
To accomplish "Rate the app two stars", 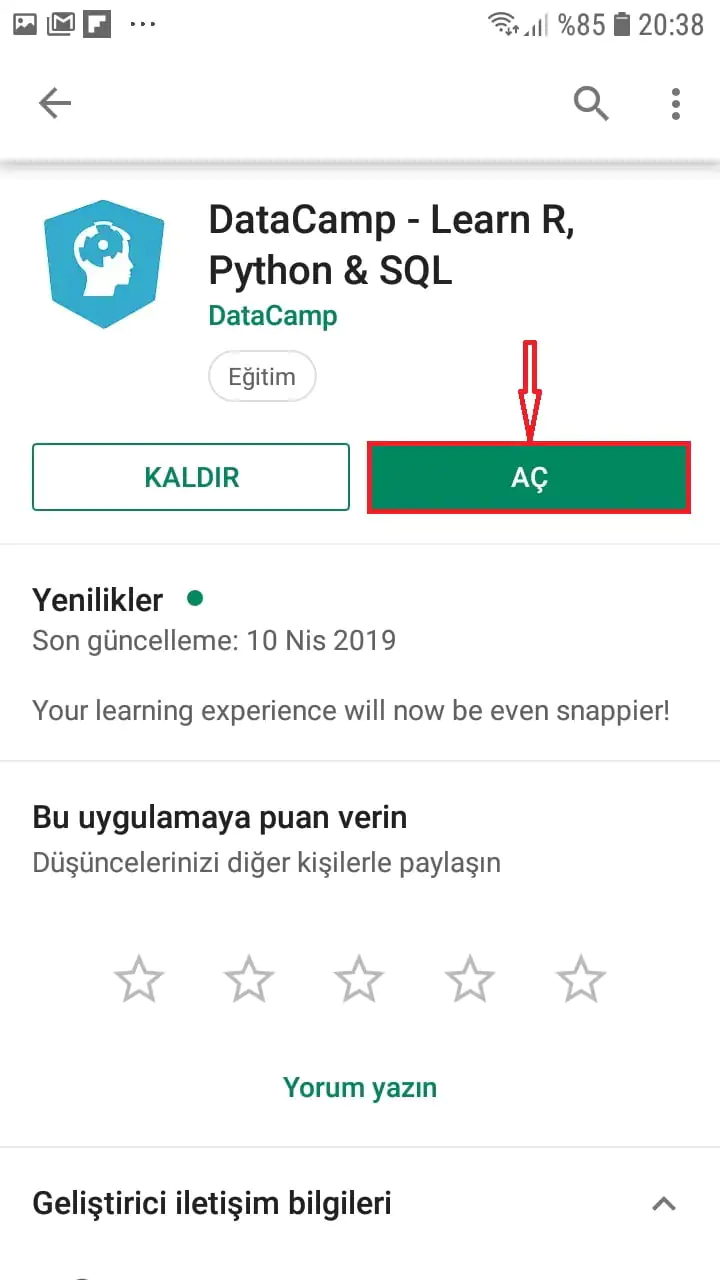I will coord(249,978).
